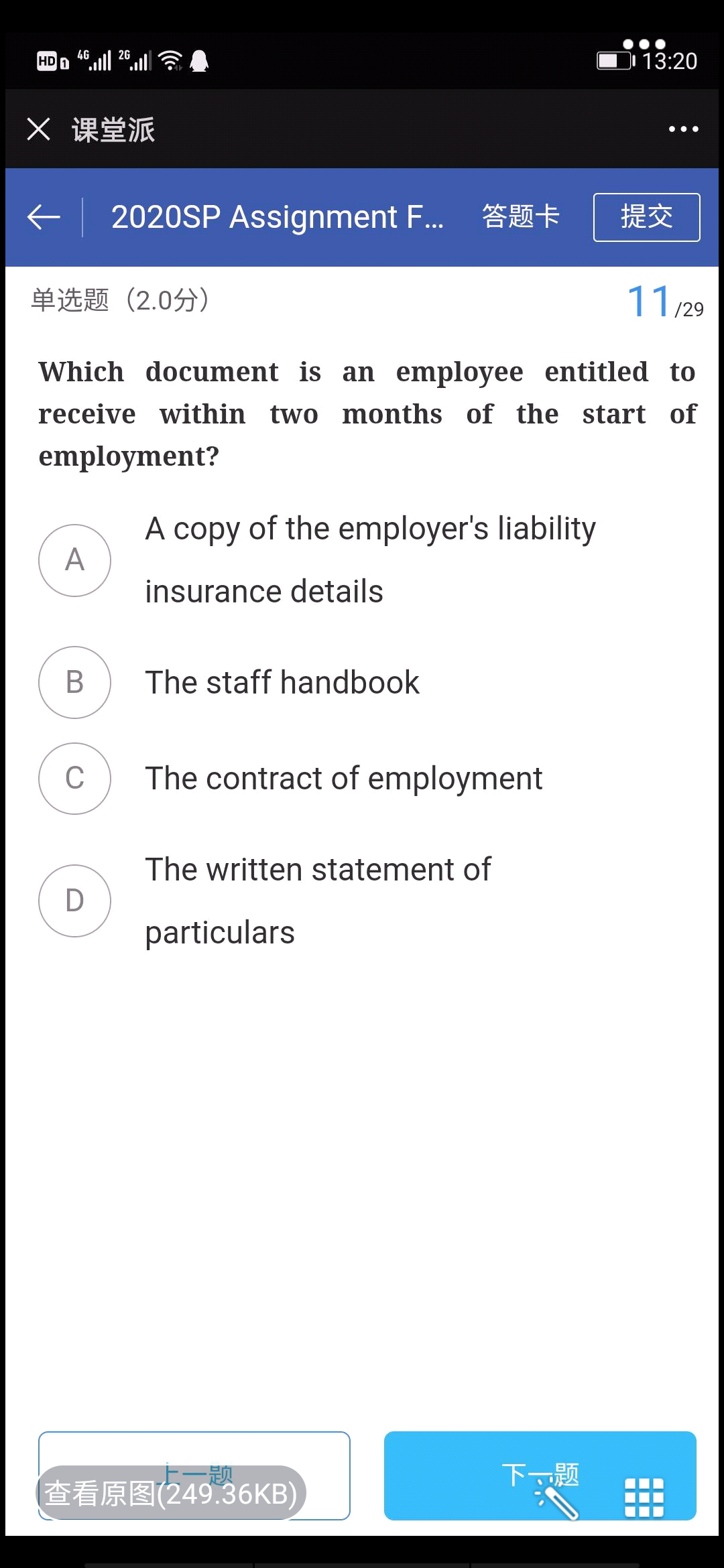Image resolution: width=724 pixels, height=1568 pixels.
Task: Submit the assignment with 提交
Action: tap(646, 217)
